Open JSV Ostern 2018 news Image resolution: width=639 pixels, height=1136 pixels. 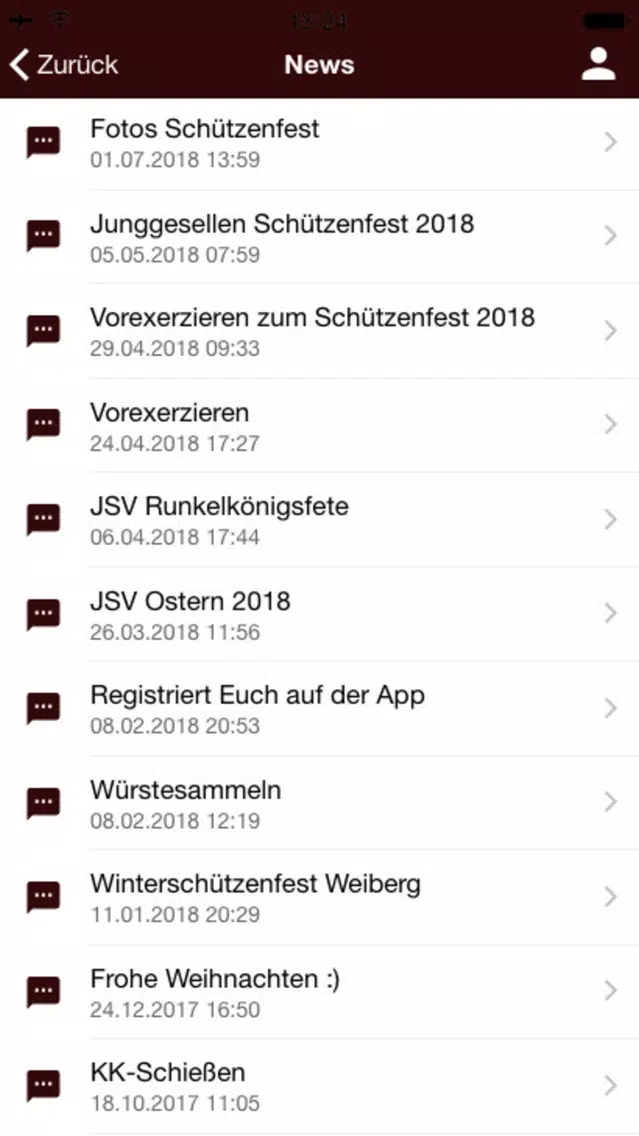point(320,614)
